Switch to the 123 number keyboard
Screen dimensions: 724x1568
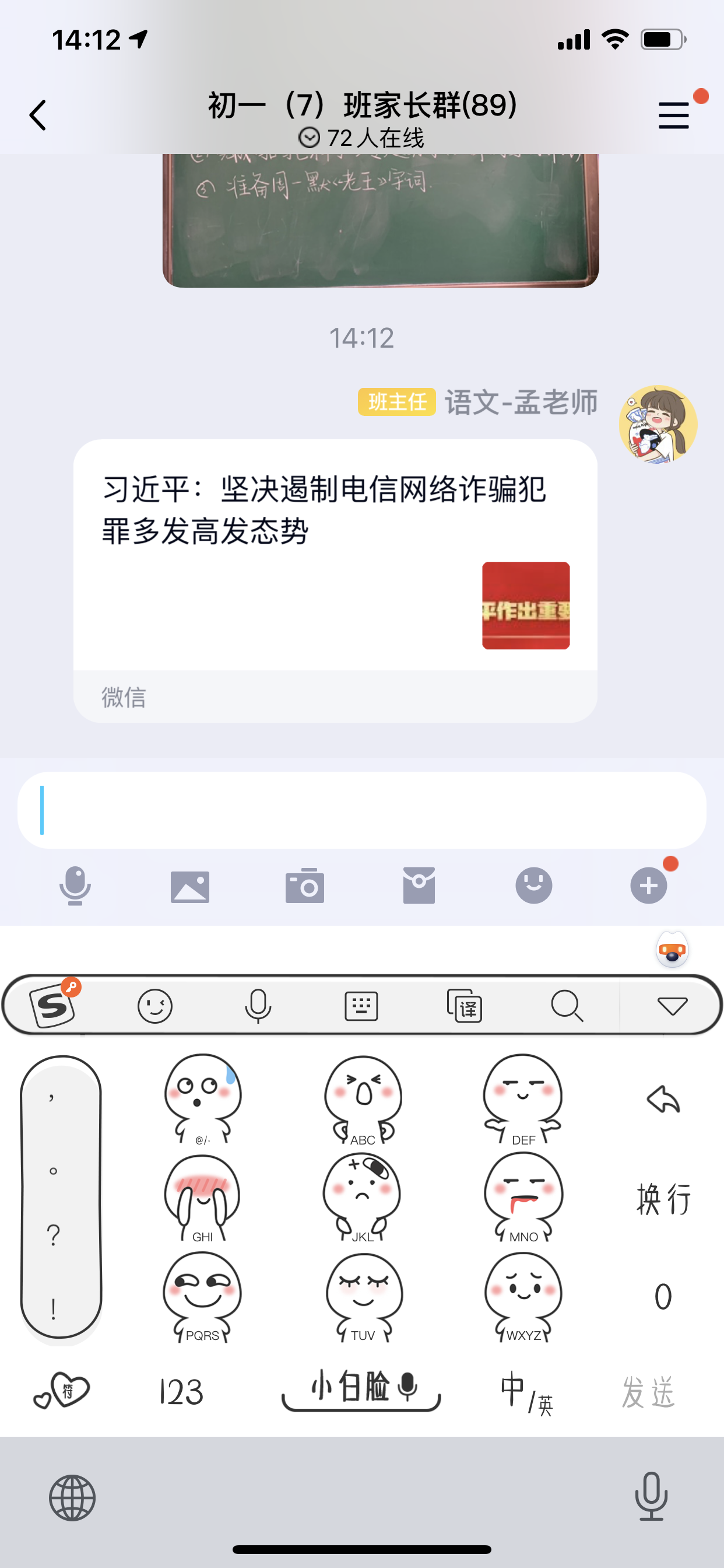(181, 1391)
